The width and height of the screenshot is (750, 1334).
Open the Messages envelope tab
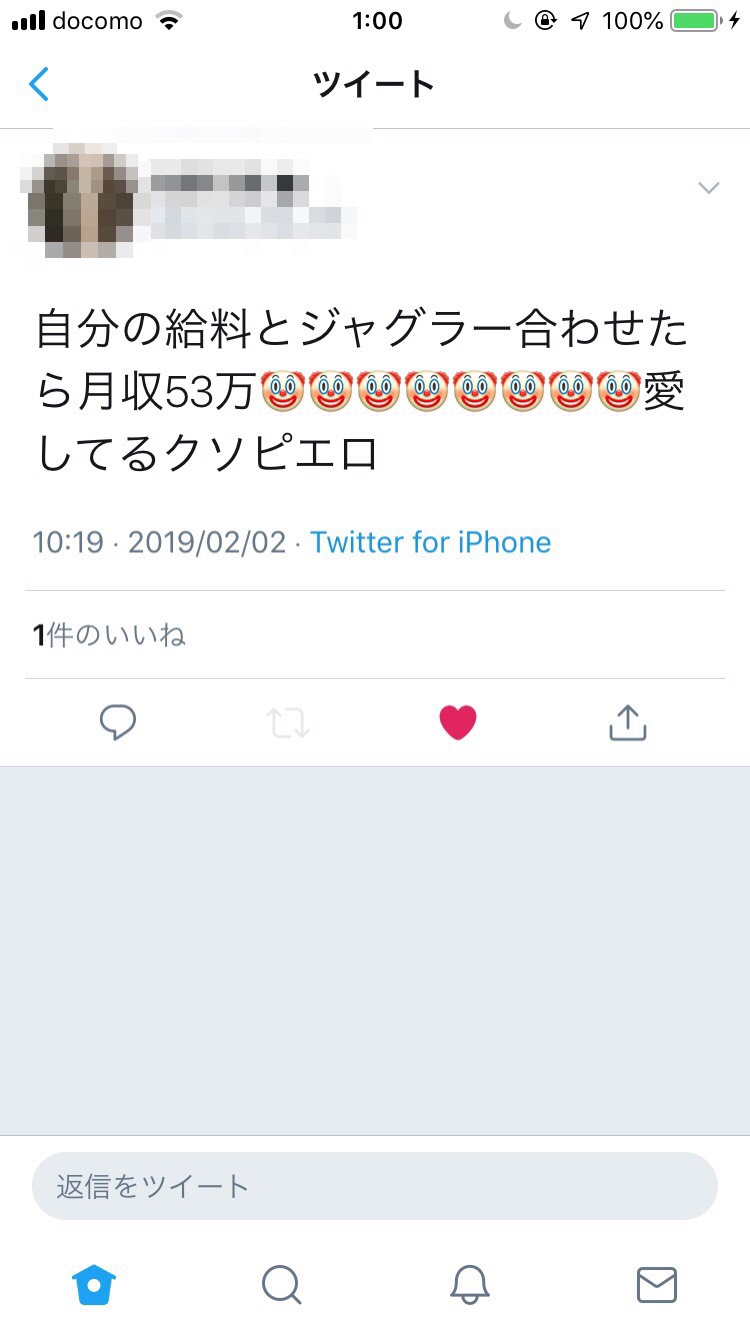tap(657, 1284)
